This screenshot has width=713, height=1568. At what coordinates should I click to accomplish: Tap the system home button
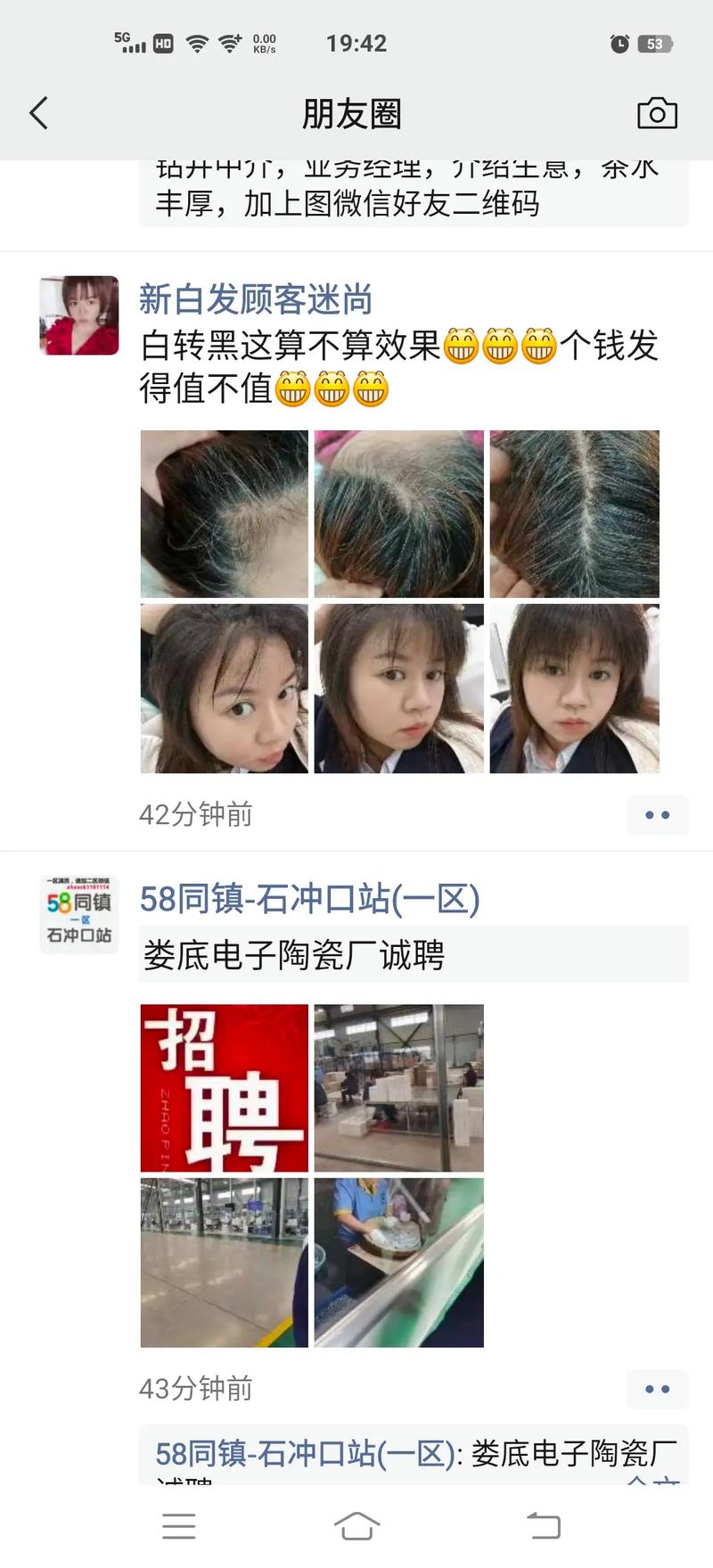(x=356, y=1525)
